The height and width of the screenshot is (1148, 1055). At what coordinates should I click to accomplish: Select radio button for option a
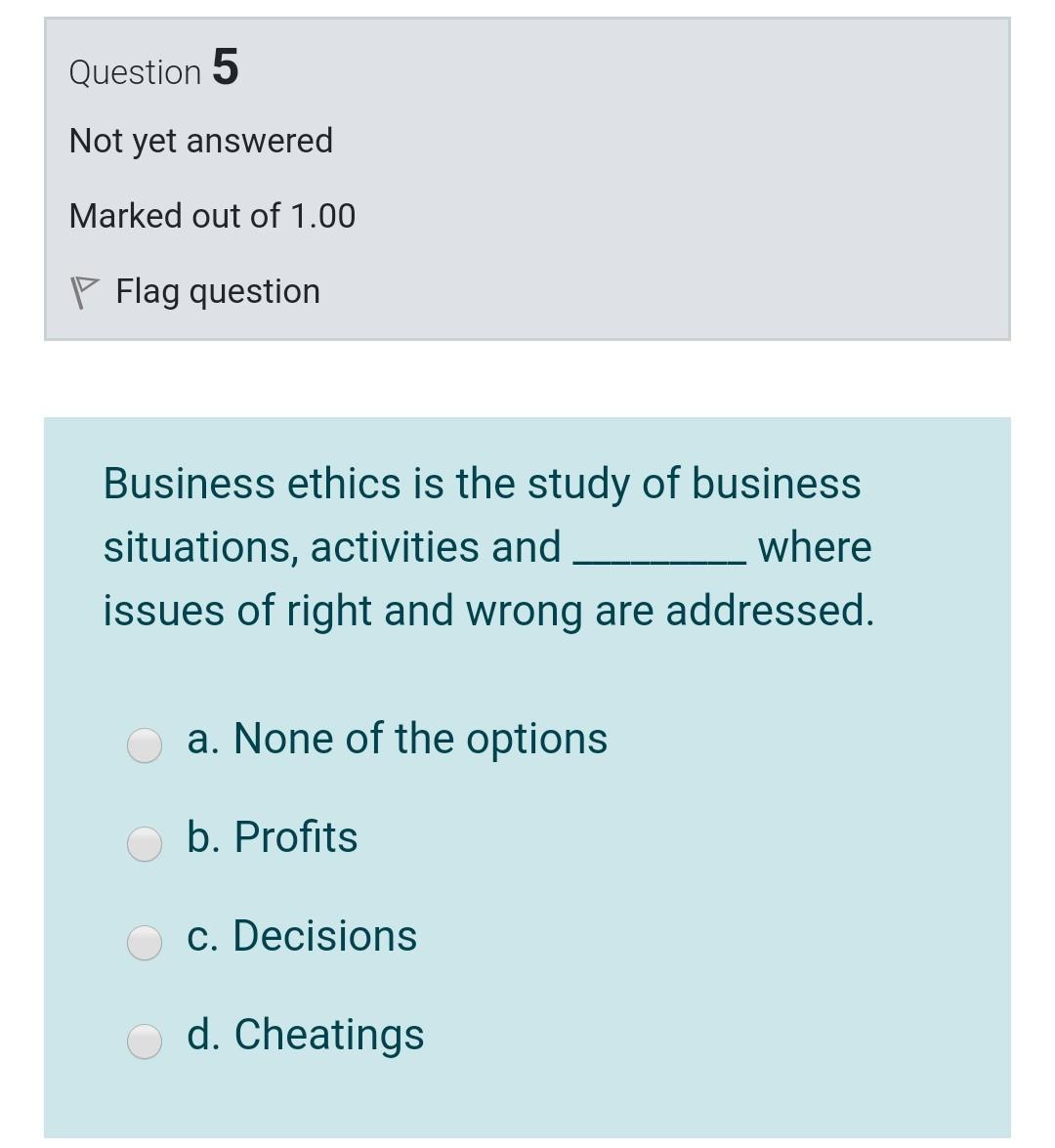pos(144,746)
